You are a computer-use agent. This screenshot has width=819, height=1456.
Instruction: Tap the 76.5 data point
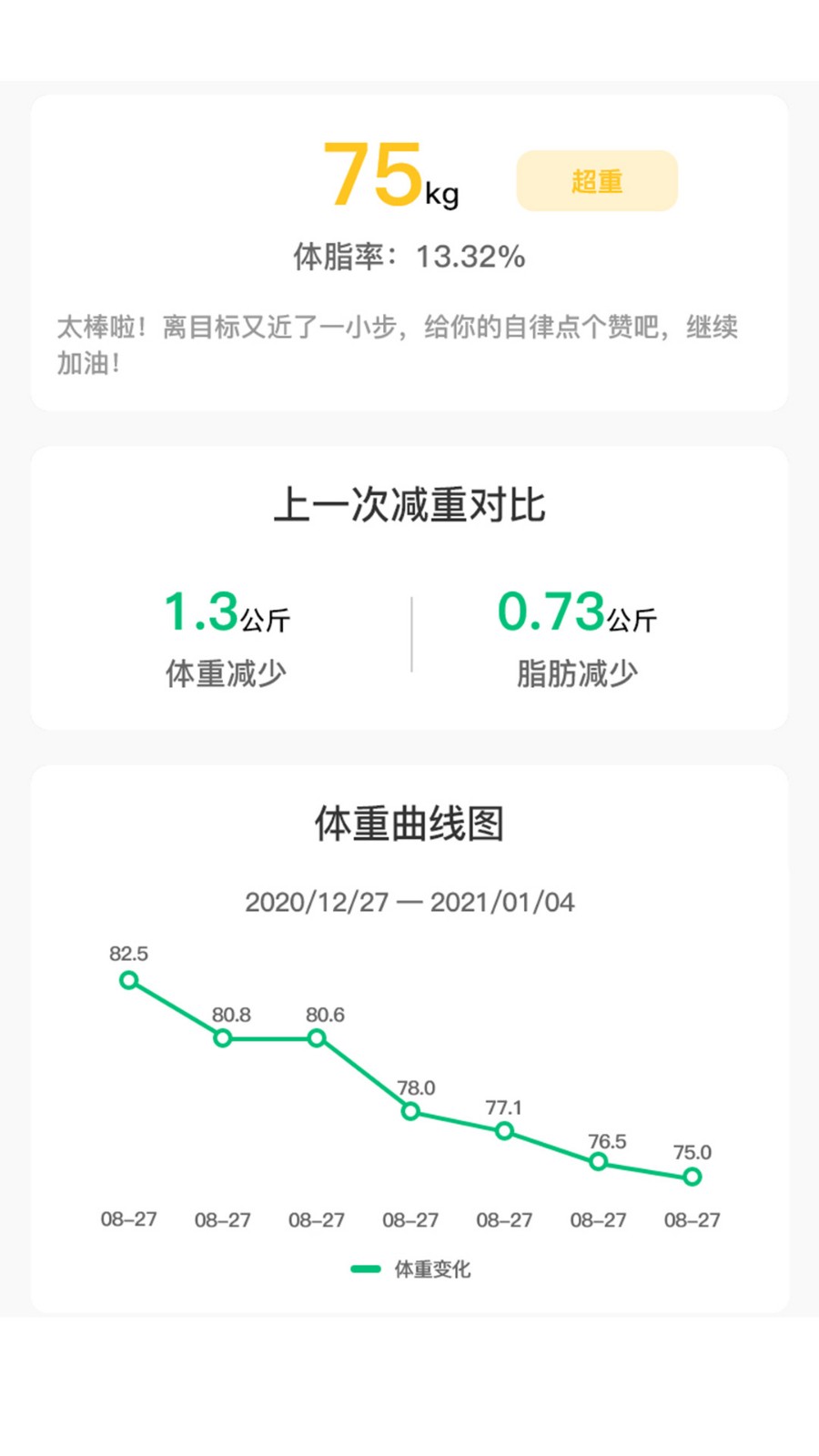pyautogui.click(x=598, y=1161)
